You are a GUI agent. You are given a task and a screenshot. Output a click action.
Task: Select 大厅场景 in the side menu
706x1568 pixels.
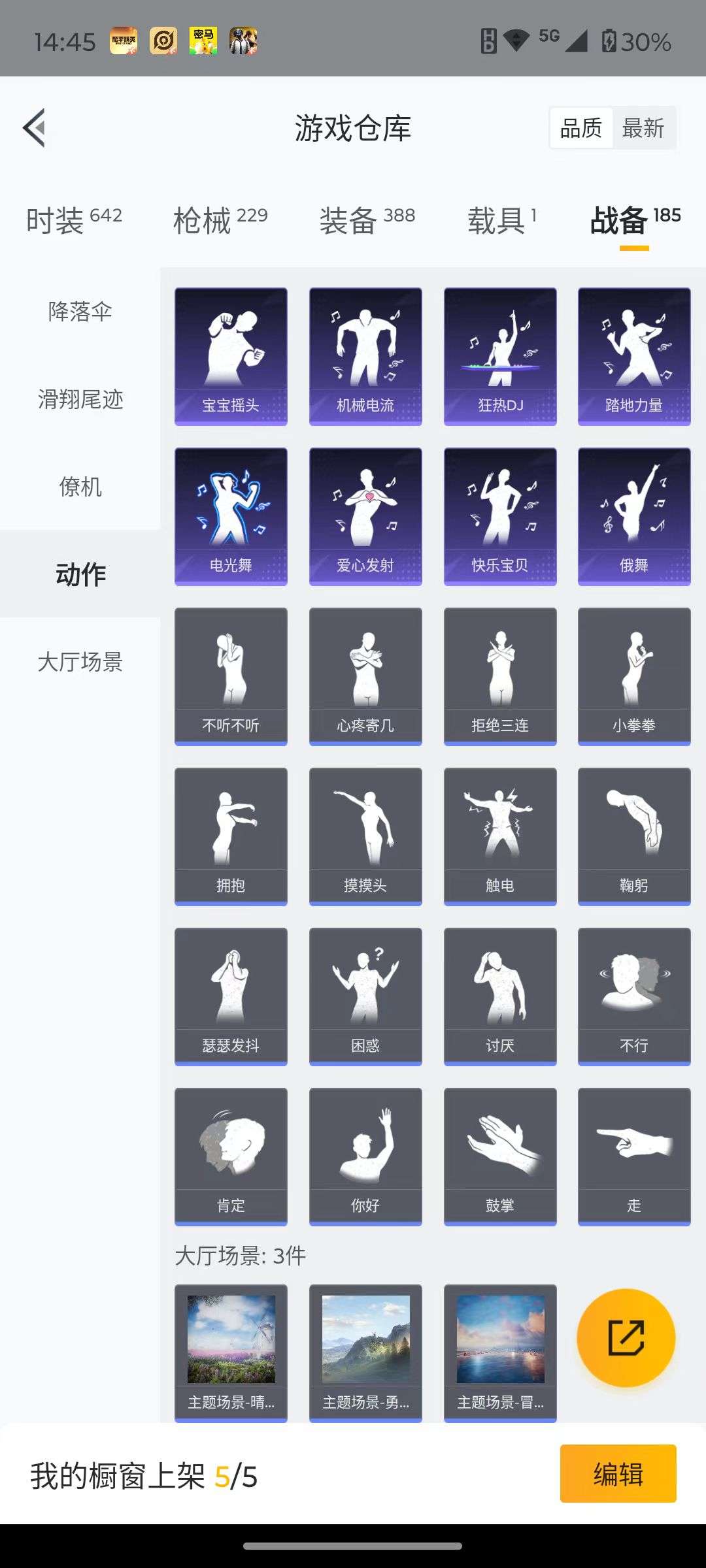click(x=80, y=662)
